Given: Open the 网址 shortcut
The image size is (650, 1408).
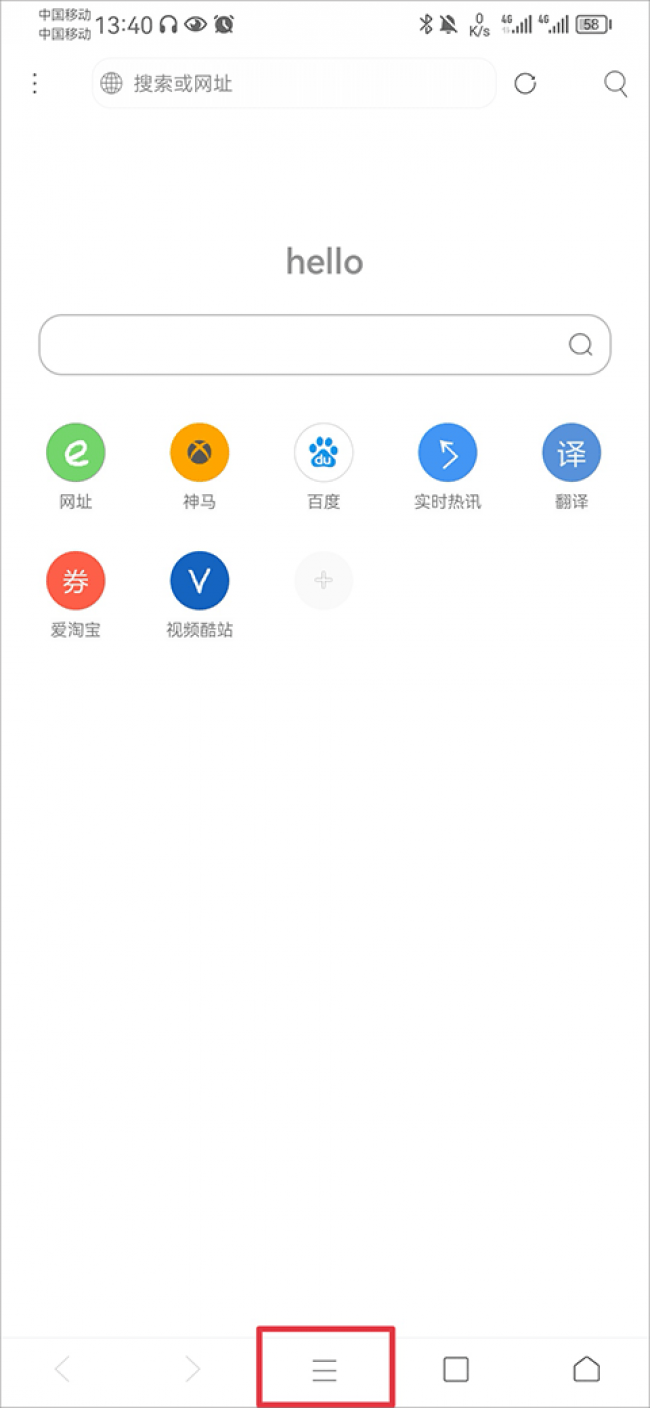Looking at the screenshot, I should point(76,453).
